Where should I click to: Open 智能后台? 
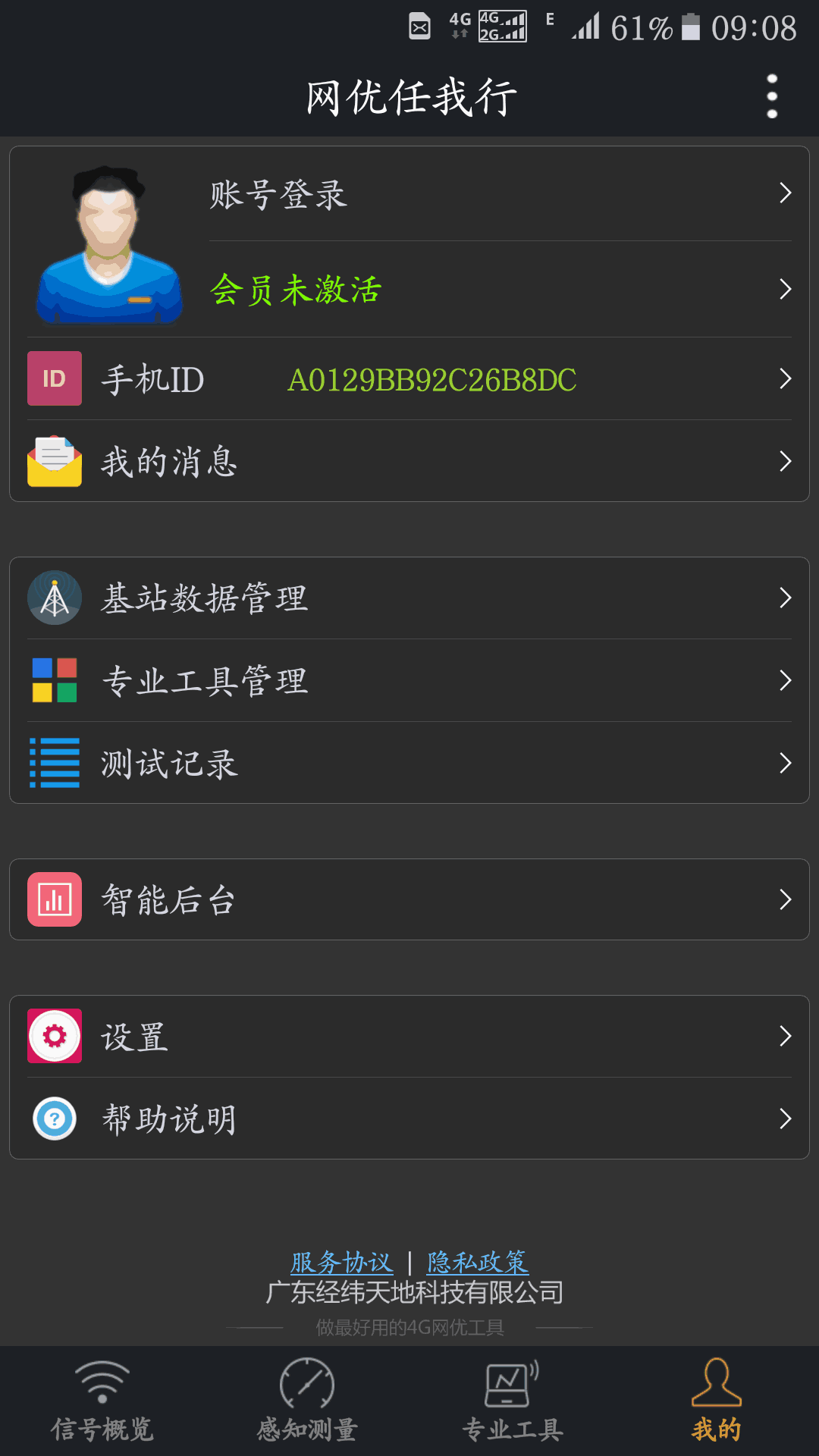[409, 899]
